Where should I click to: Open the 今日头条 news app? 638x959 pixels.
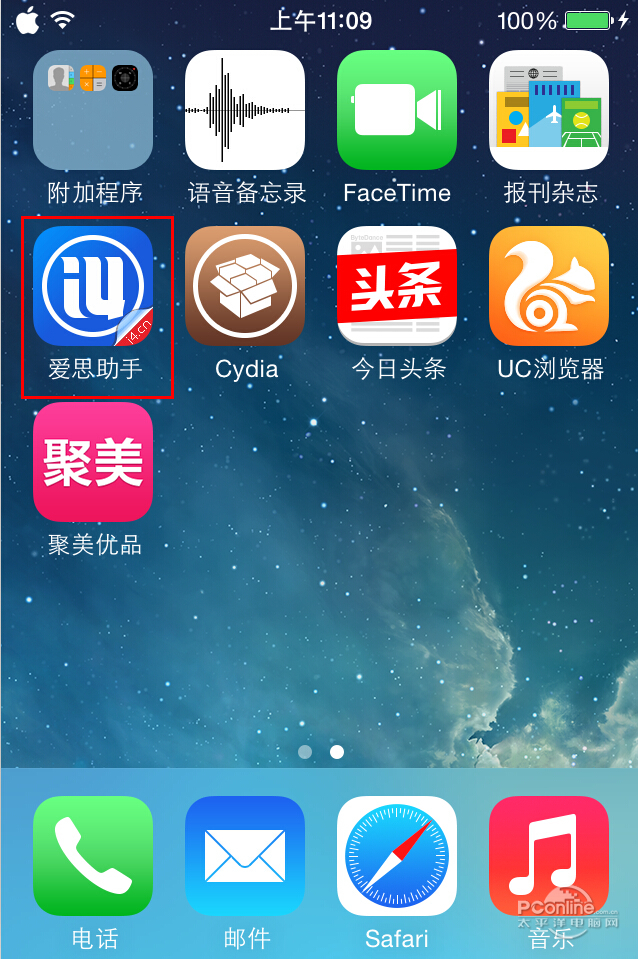397,286
